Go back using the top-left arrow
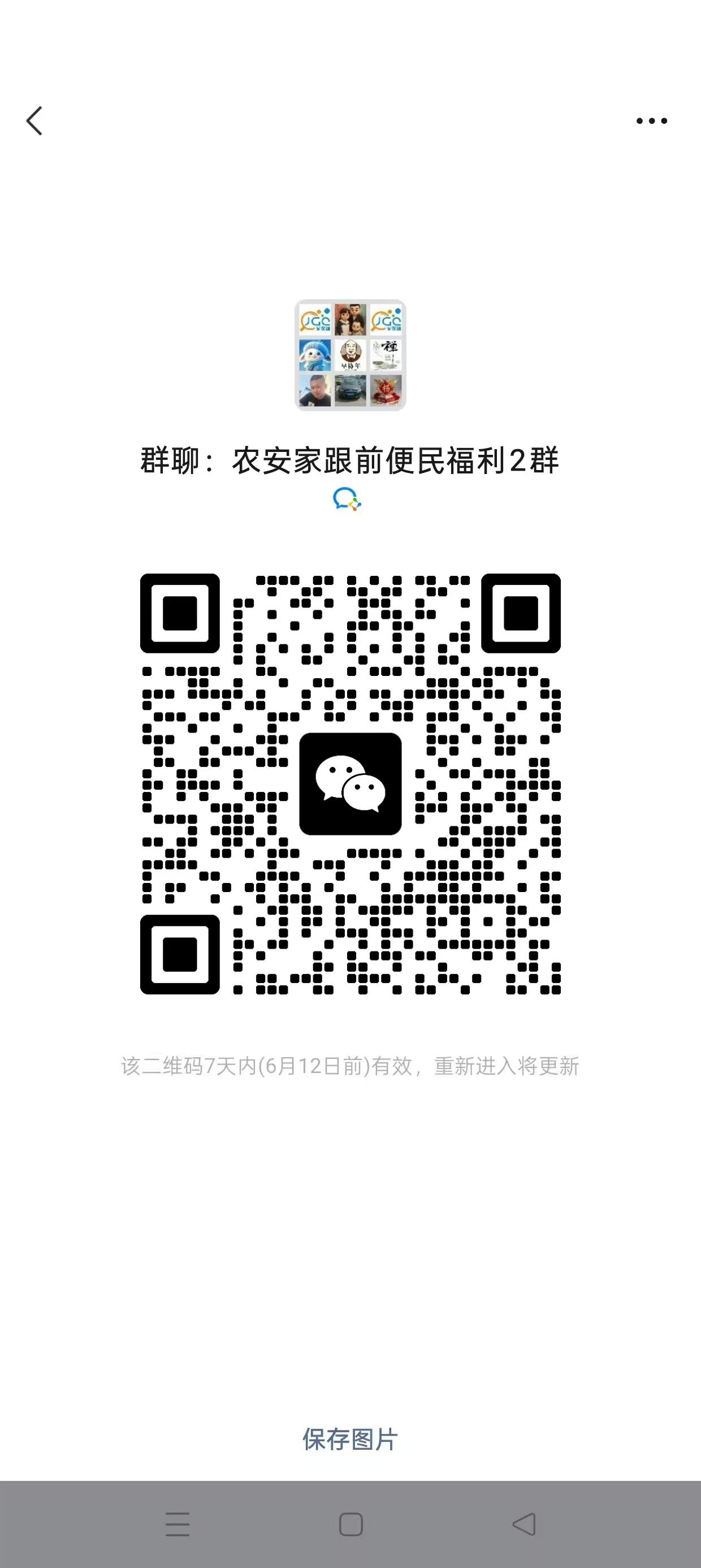This screenshot has width=701, height=1568. click(34, 120)
